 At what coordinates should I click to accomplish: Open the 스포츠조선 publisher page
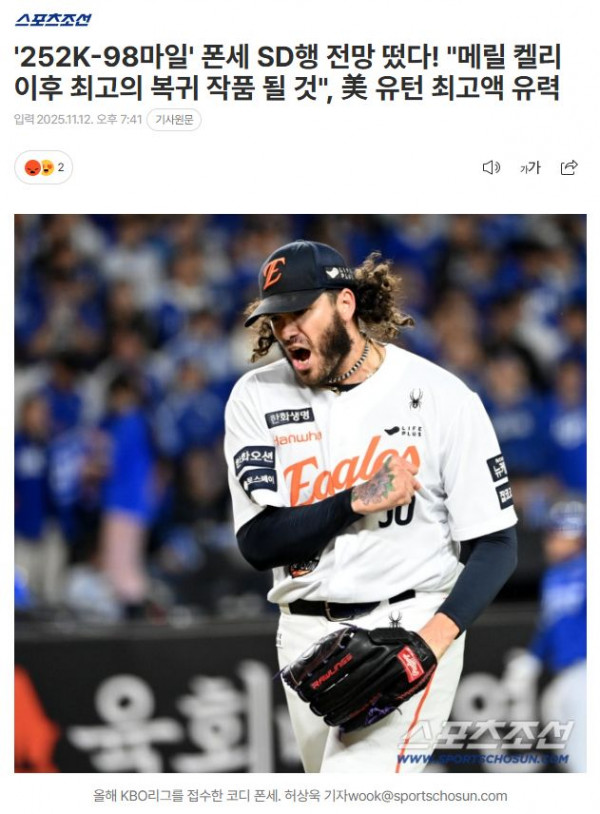coord(52,19)
